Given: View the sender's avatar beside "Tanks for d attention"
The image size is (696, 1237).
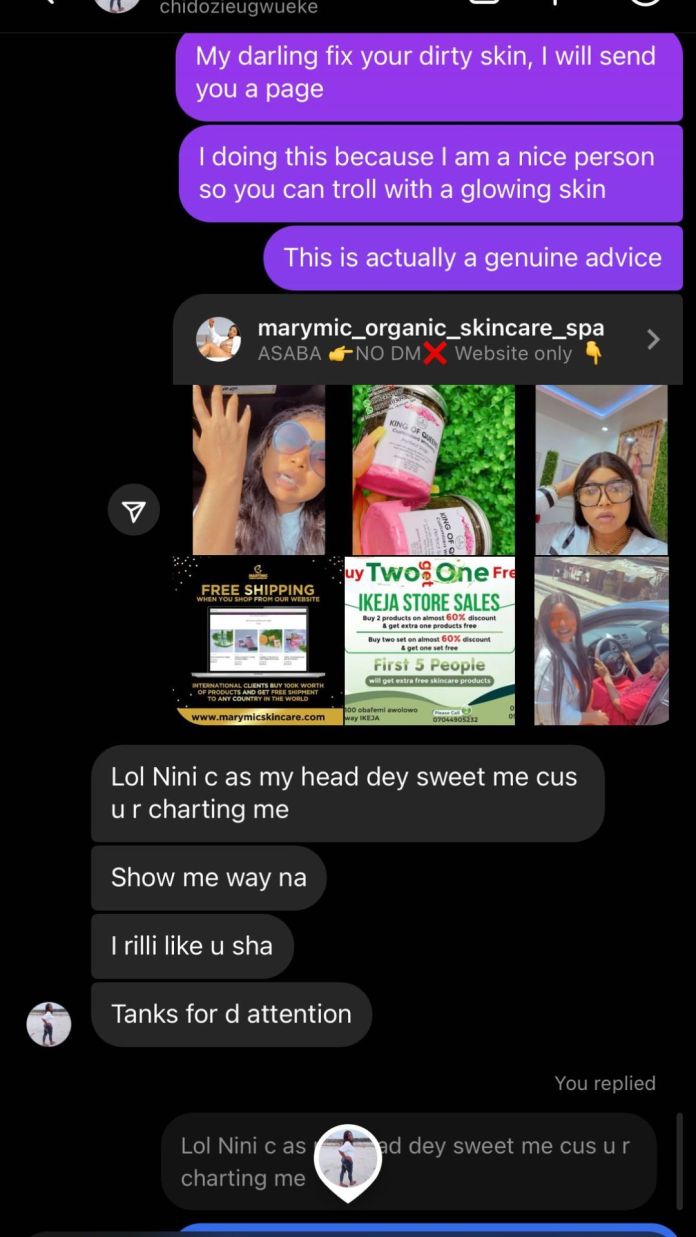Looking at the screenshot, I should 48,1024.
